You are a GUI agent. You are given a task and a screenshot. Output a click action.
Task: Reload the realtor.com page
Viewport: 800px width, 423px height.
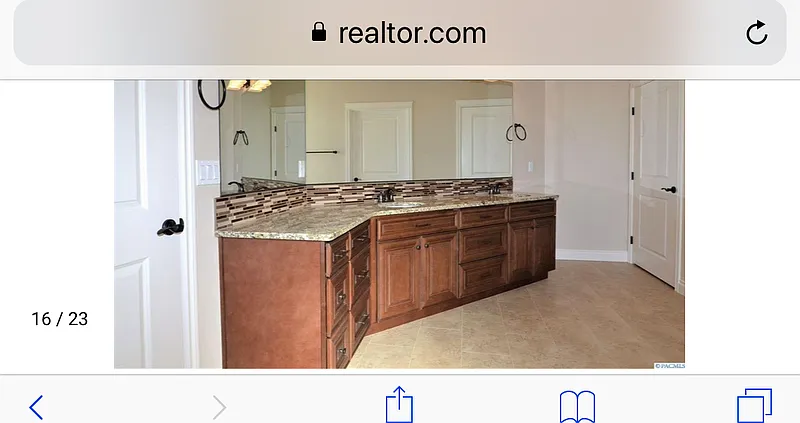pyautogui.click(x=757, y=33)
